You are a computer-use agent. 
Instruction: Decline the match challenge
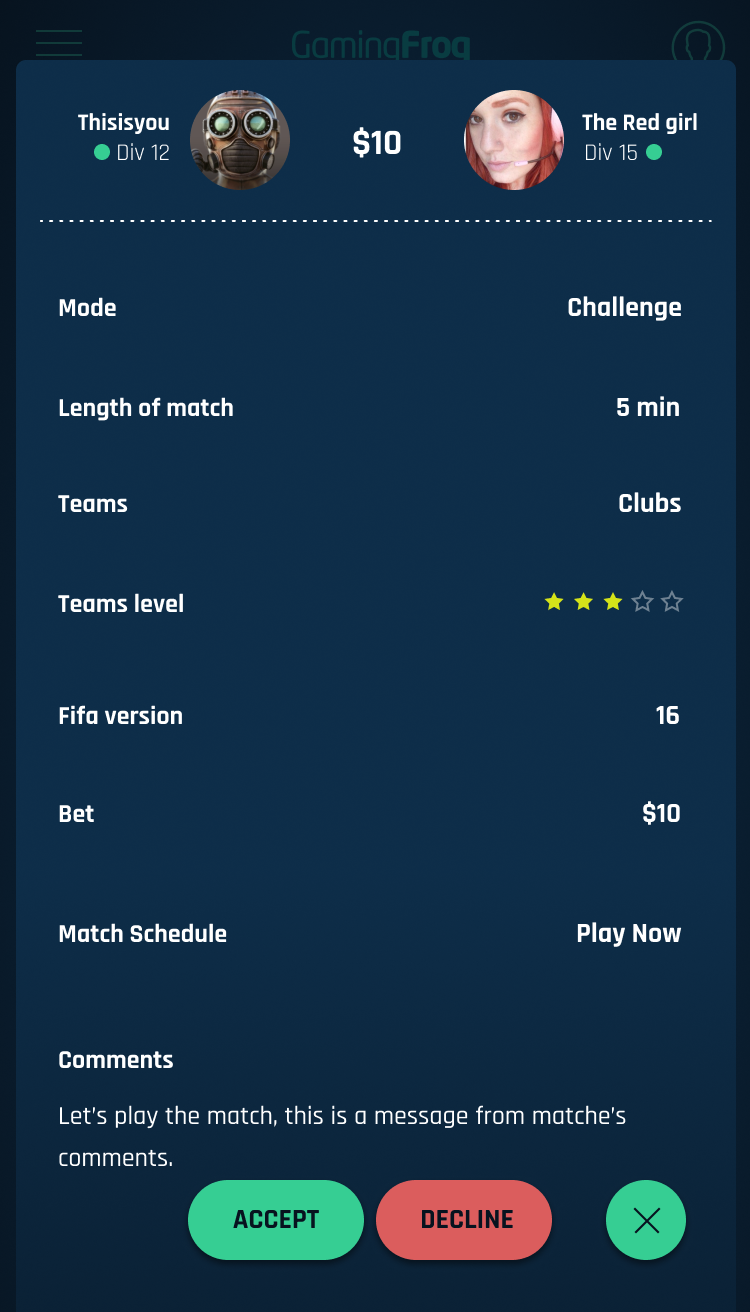[464, 1220]
